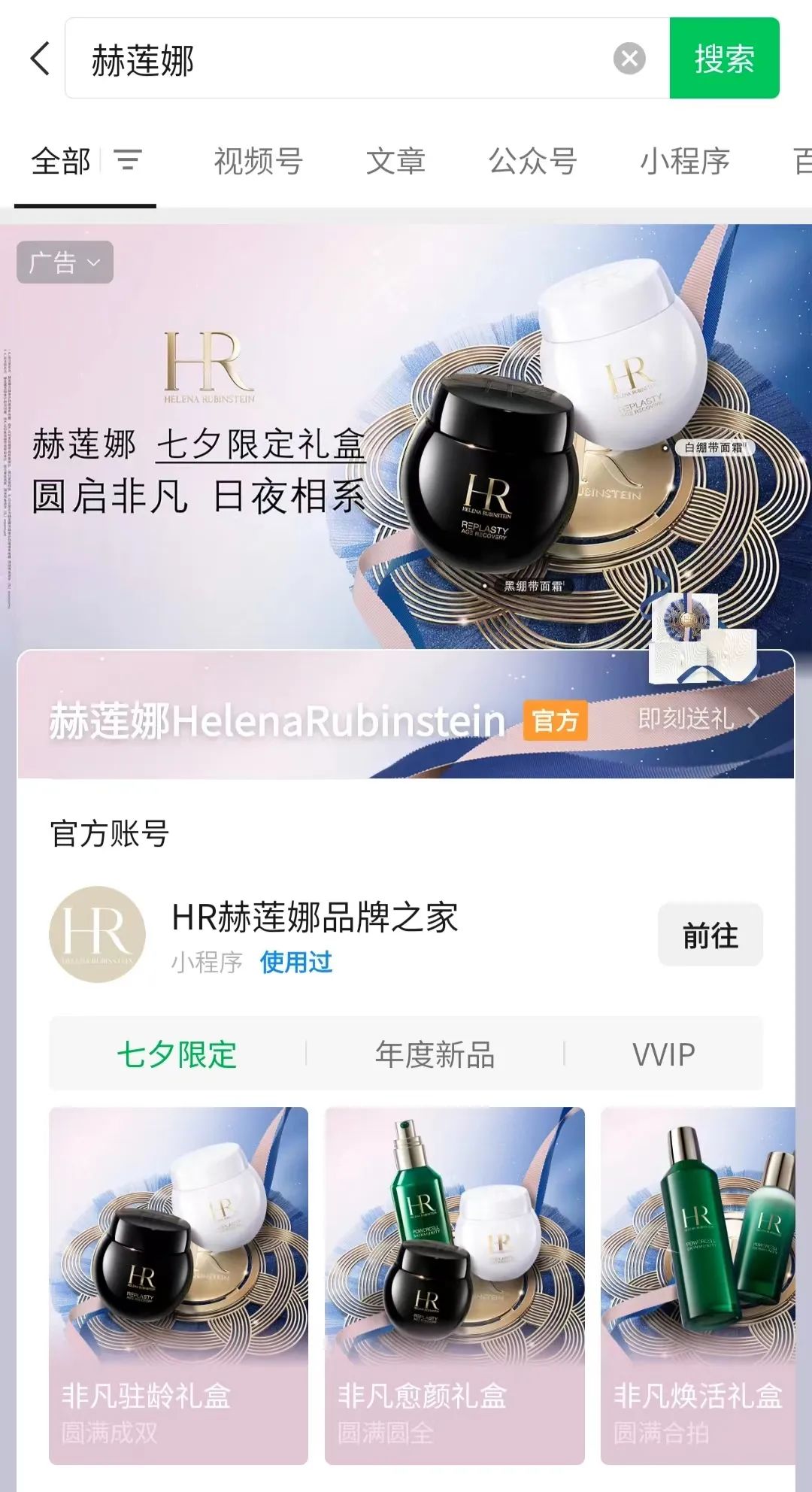The height and width of the screenshot is (1492, 812).
Task: Tap the 即刻送礼 link
Action: [x=696, y=719]
